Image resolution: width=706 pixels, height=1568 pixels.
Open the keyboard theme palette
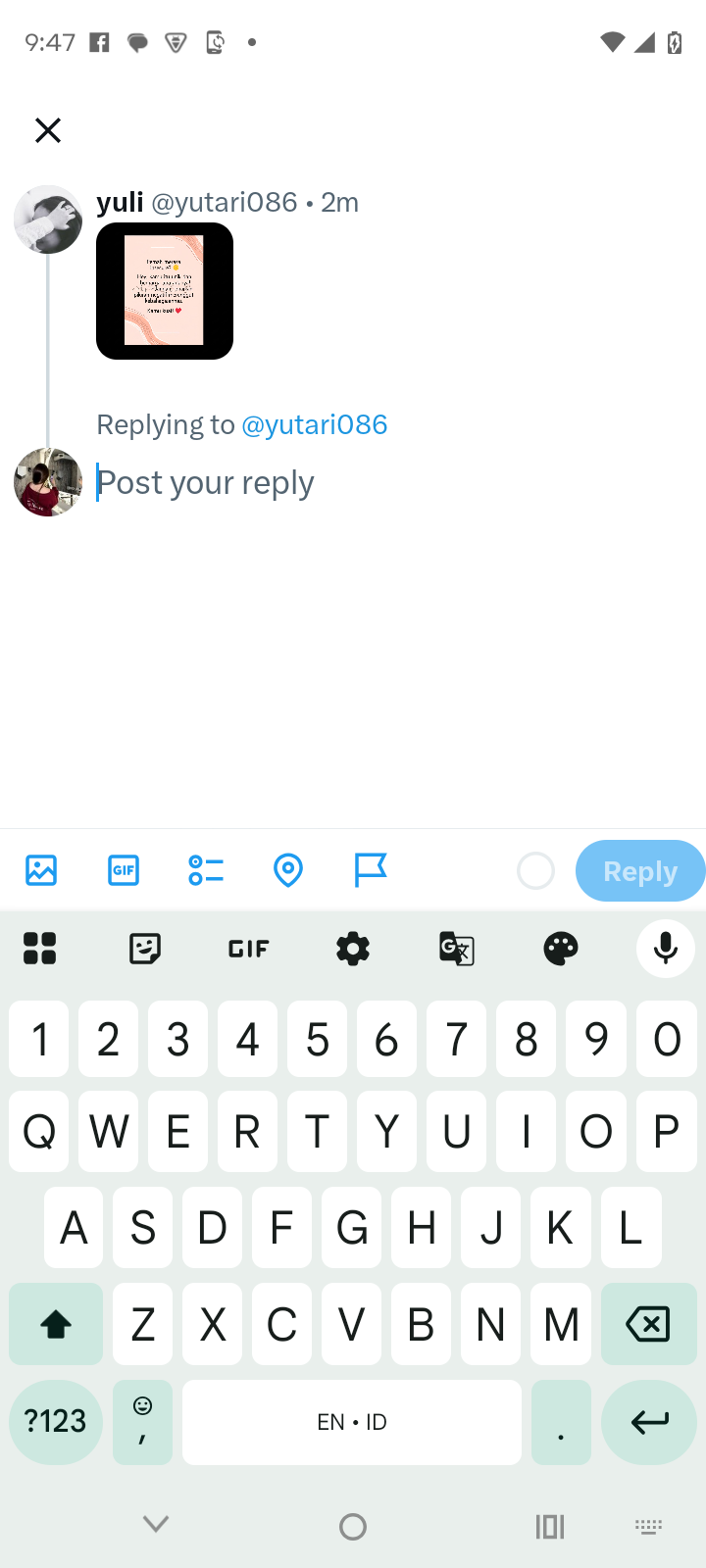tap(561, 949)
